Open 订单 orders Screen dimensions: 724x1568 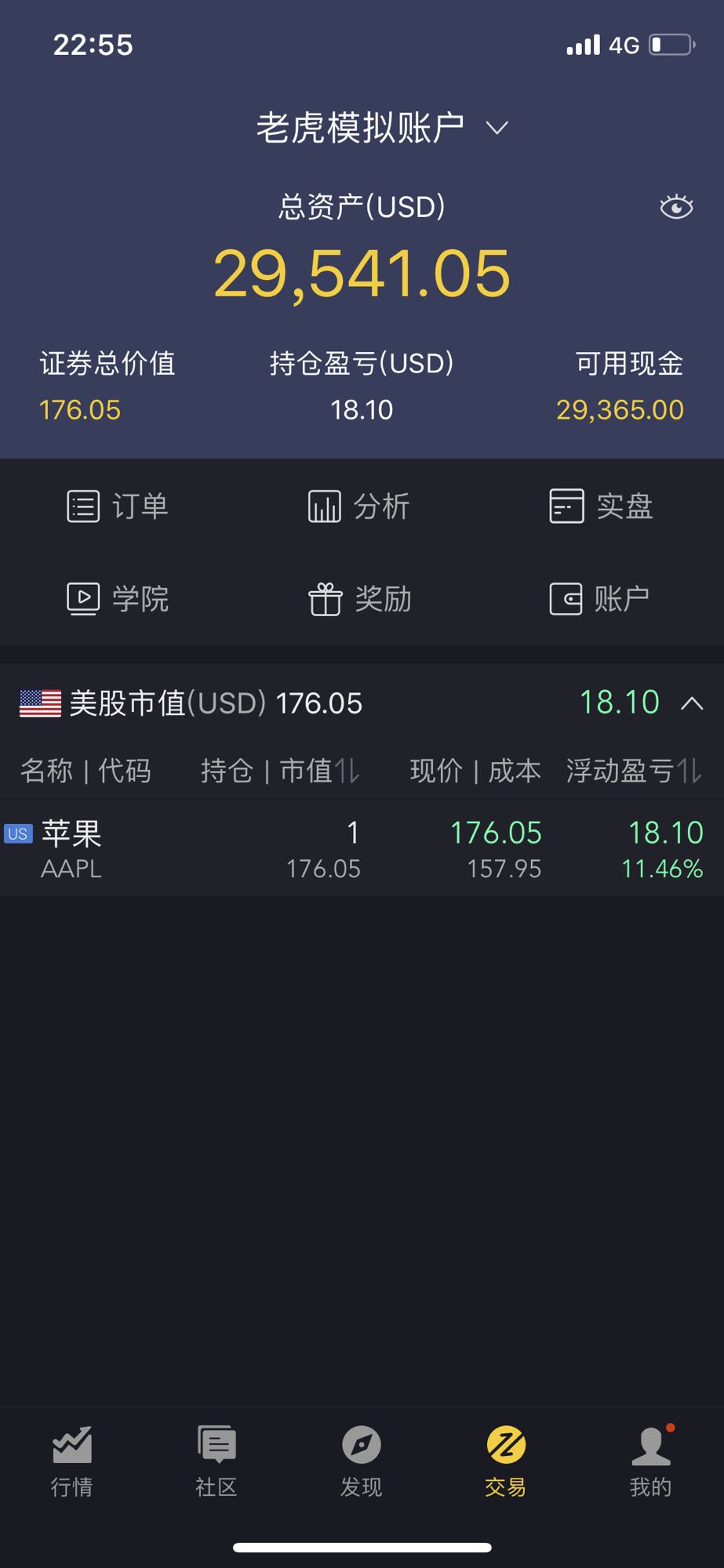coord(118,506)
